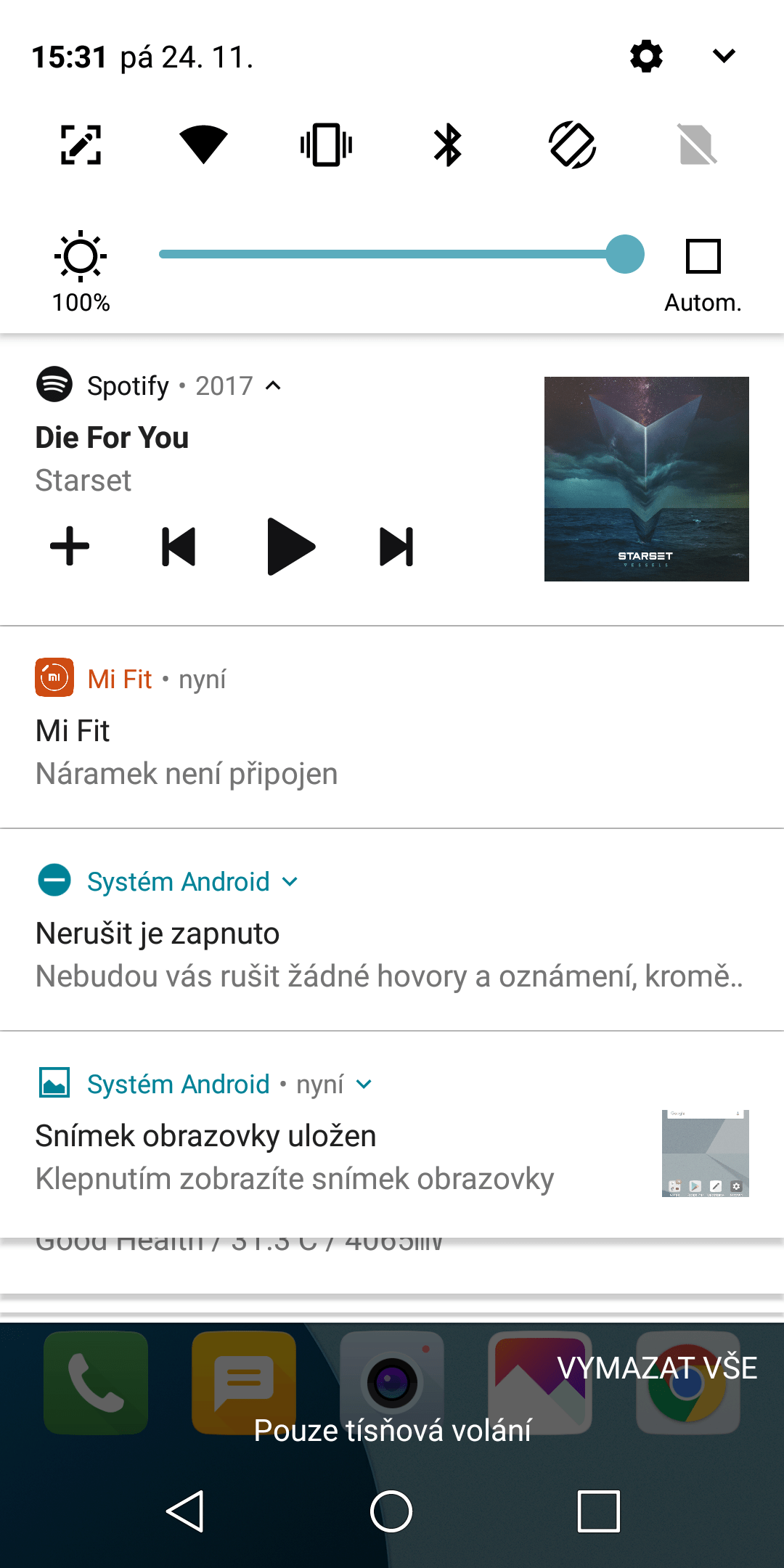
Task: Toggle the auto-rotate tile
Action: (x=572, y=144)
